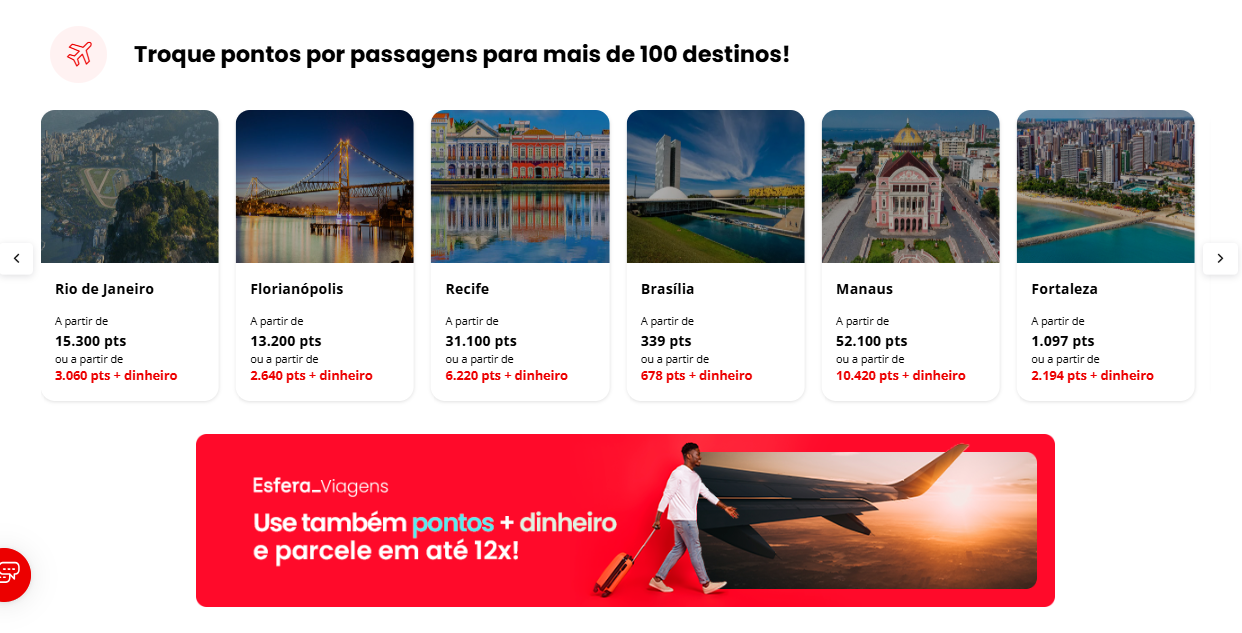Select the Florianópolis destination card
This screenshot has height=633, width=1242.
tap(324, 255)
